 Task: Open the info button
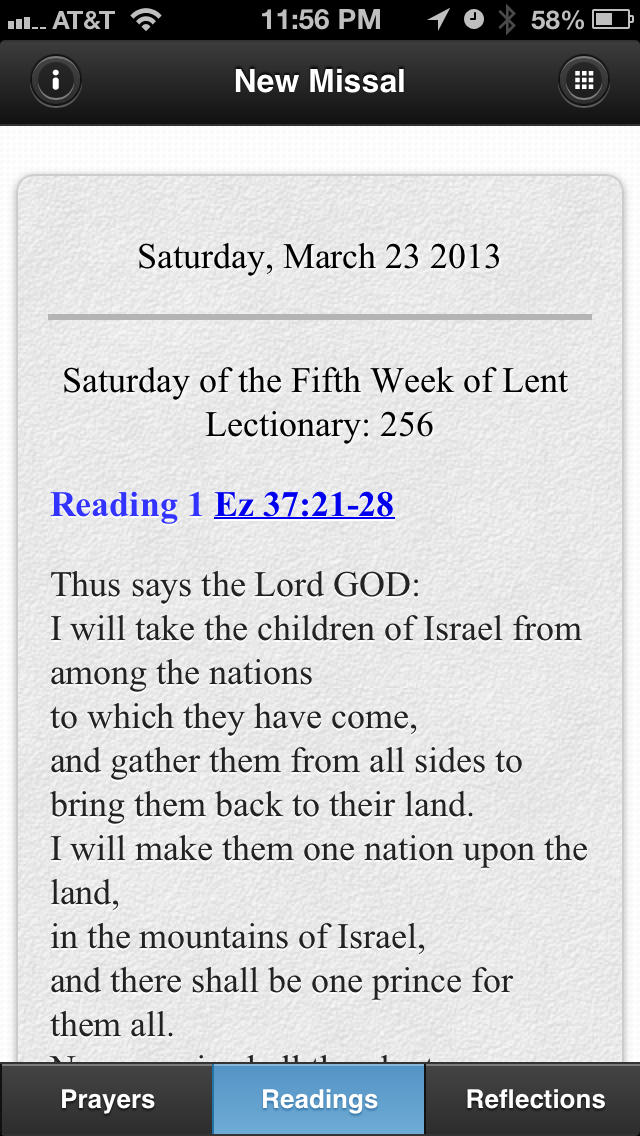[x=55, y=80]
